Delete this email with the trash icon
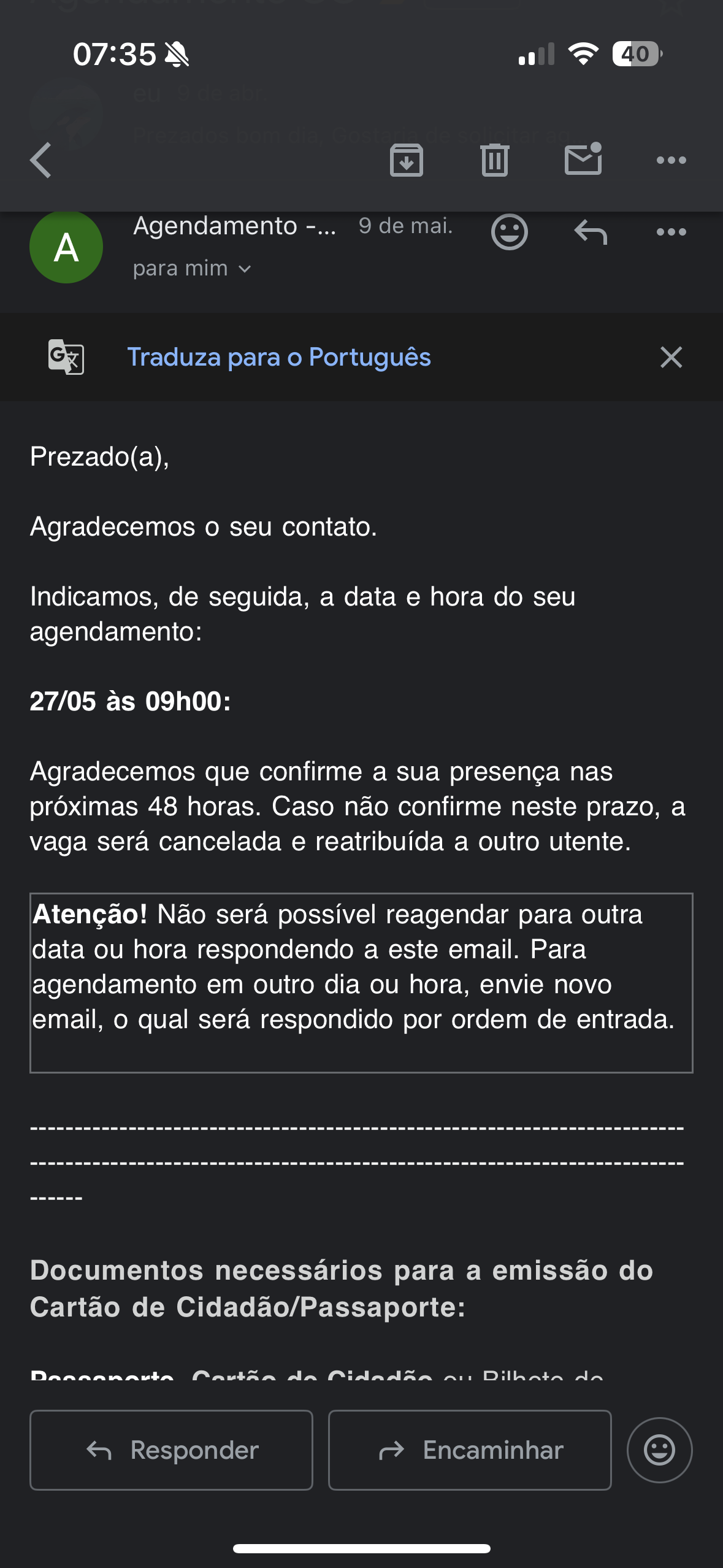 494,160
